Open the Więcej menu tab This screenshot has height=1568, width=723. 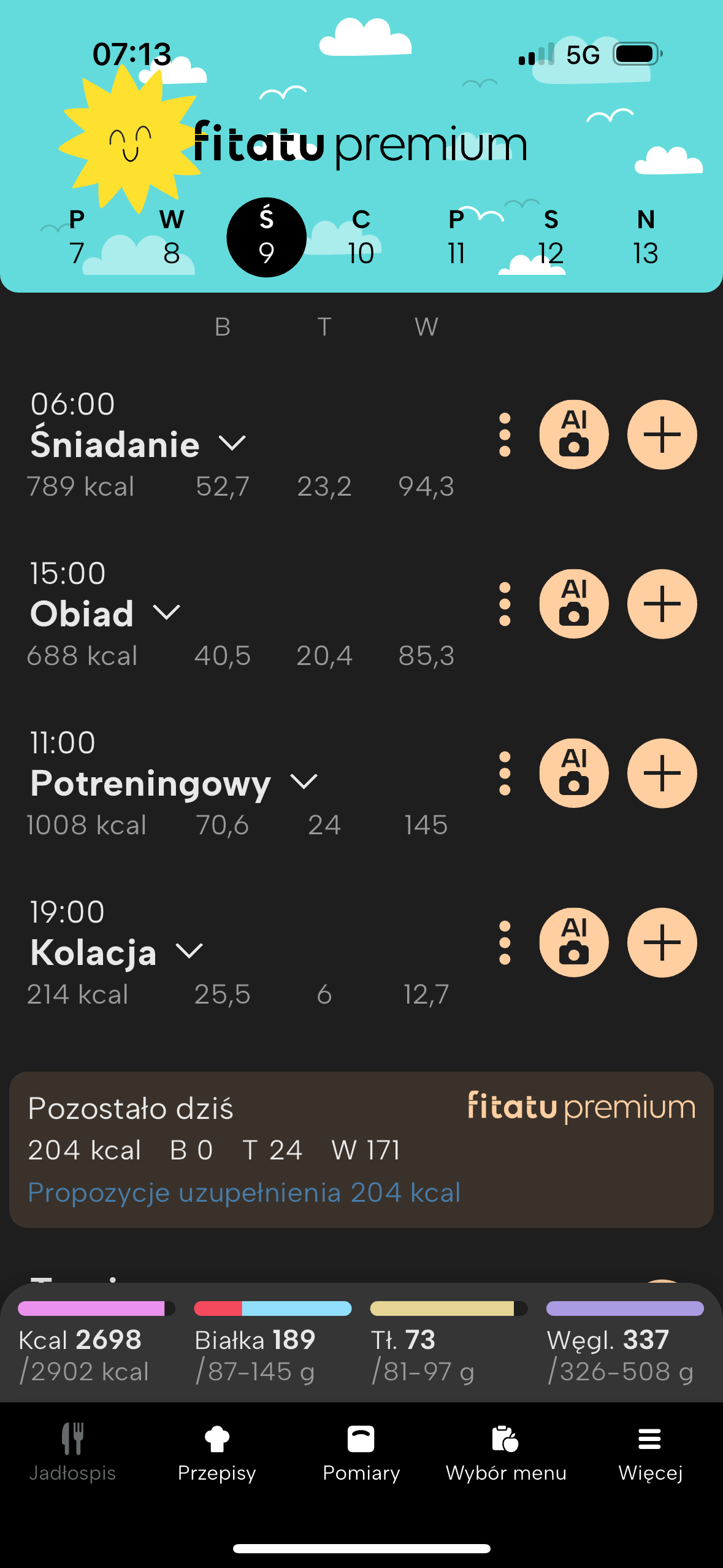click(650, 1453)
